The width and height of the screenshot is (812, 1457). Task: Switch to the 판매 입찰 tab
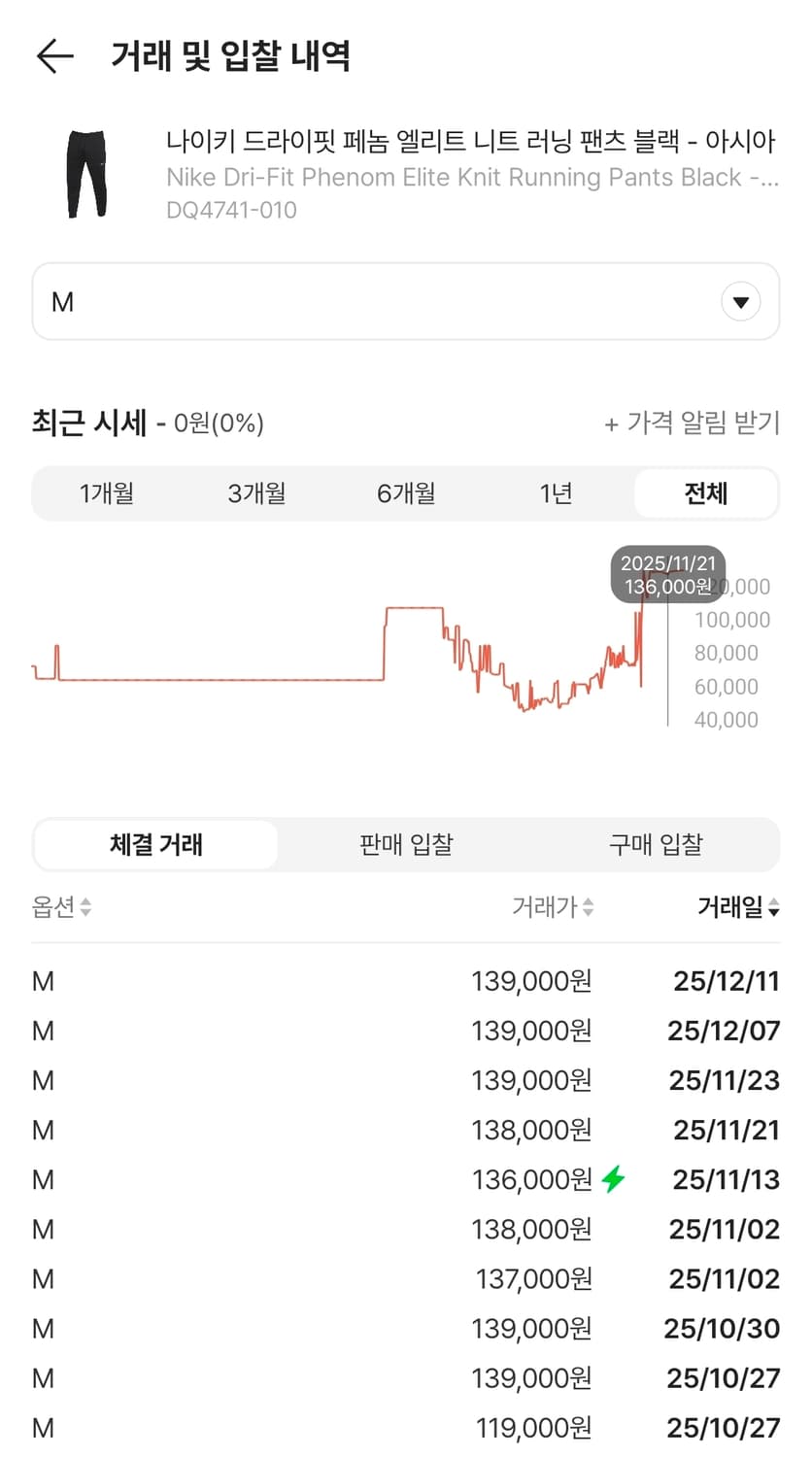coord(405,844)
